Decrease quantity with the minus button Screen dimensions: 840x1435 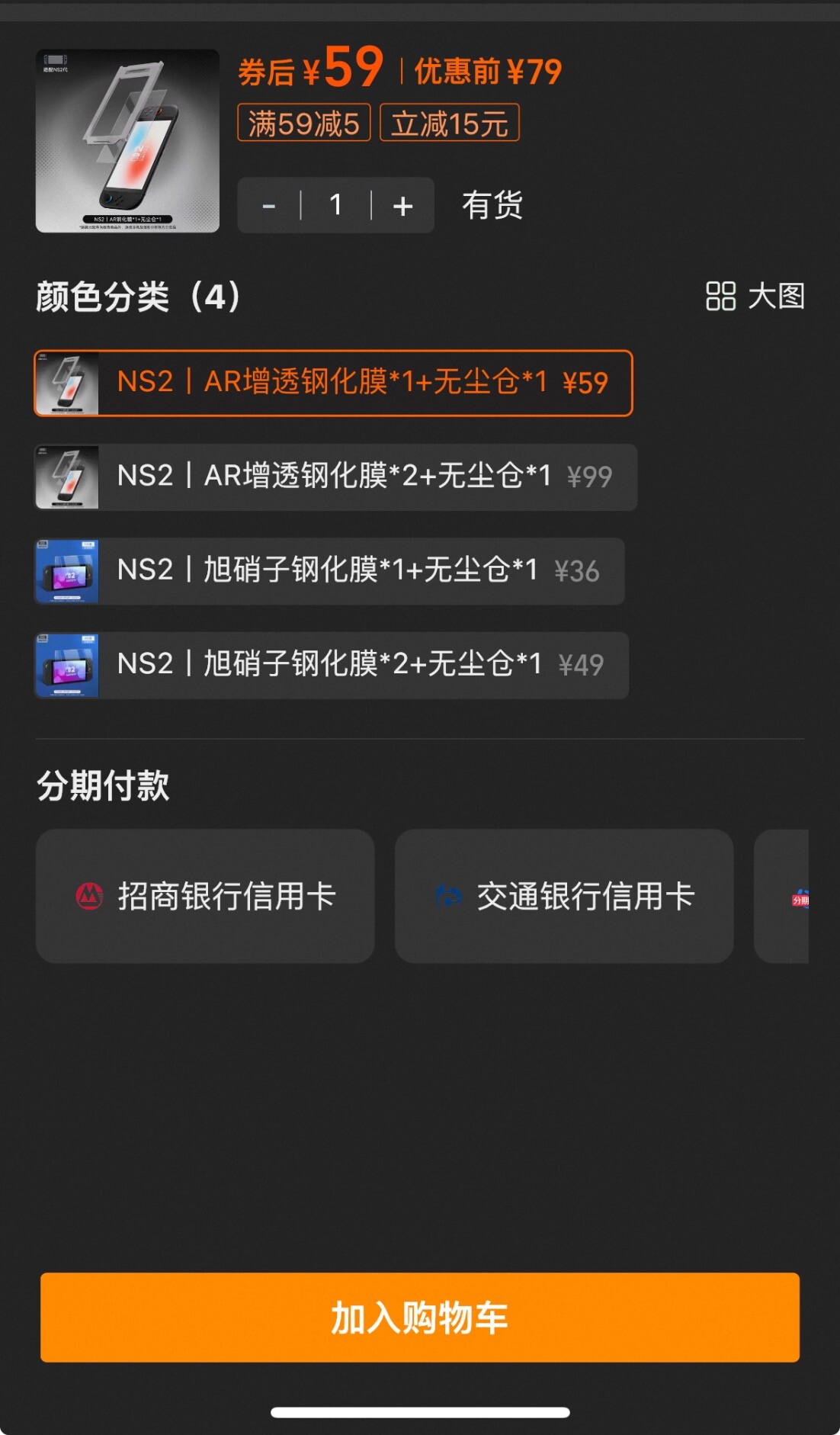click(x=269, y=206)
